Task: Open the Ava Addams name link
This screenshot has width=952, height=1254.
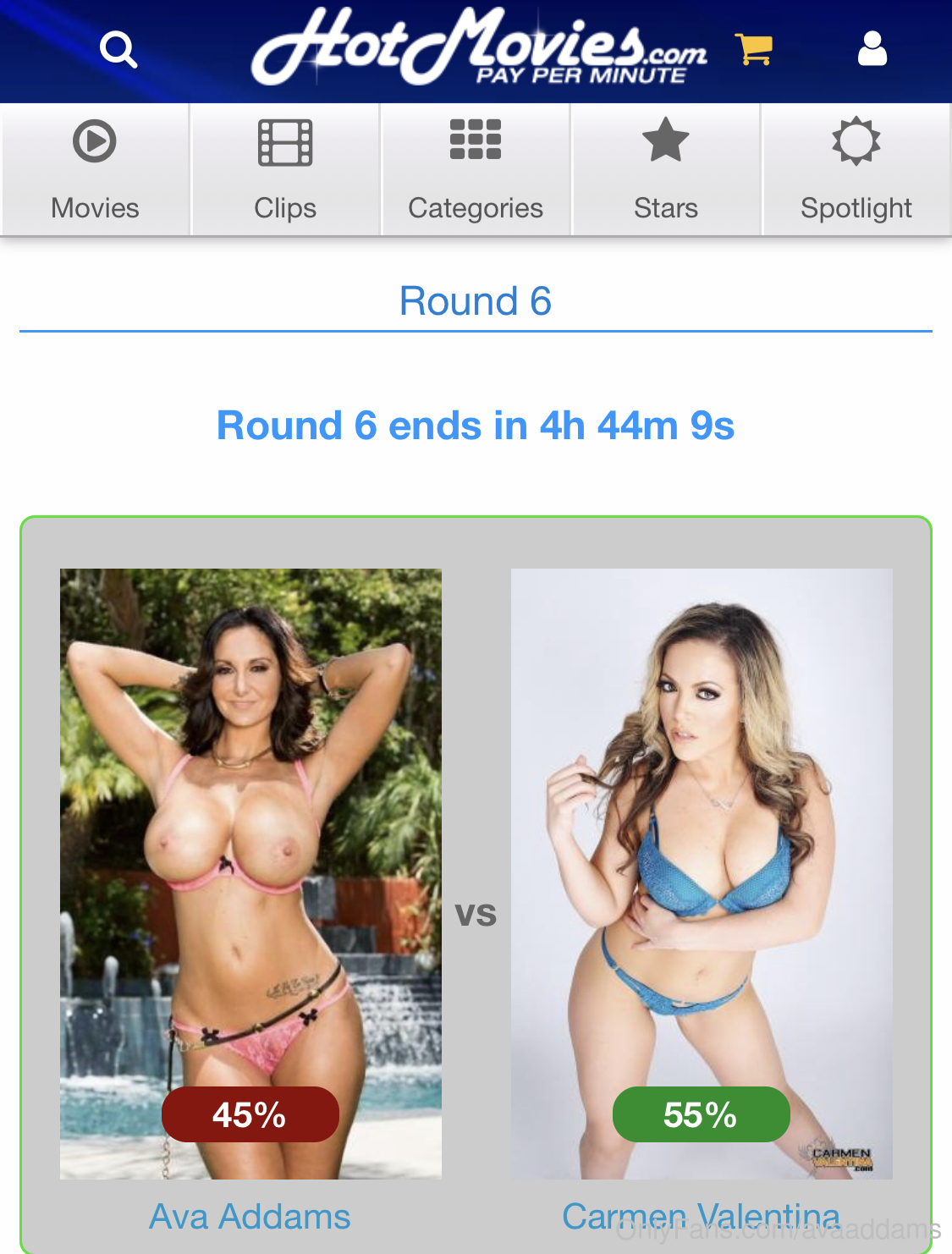Action: click(250, 1217)
